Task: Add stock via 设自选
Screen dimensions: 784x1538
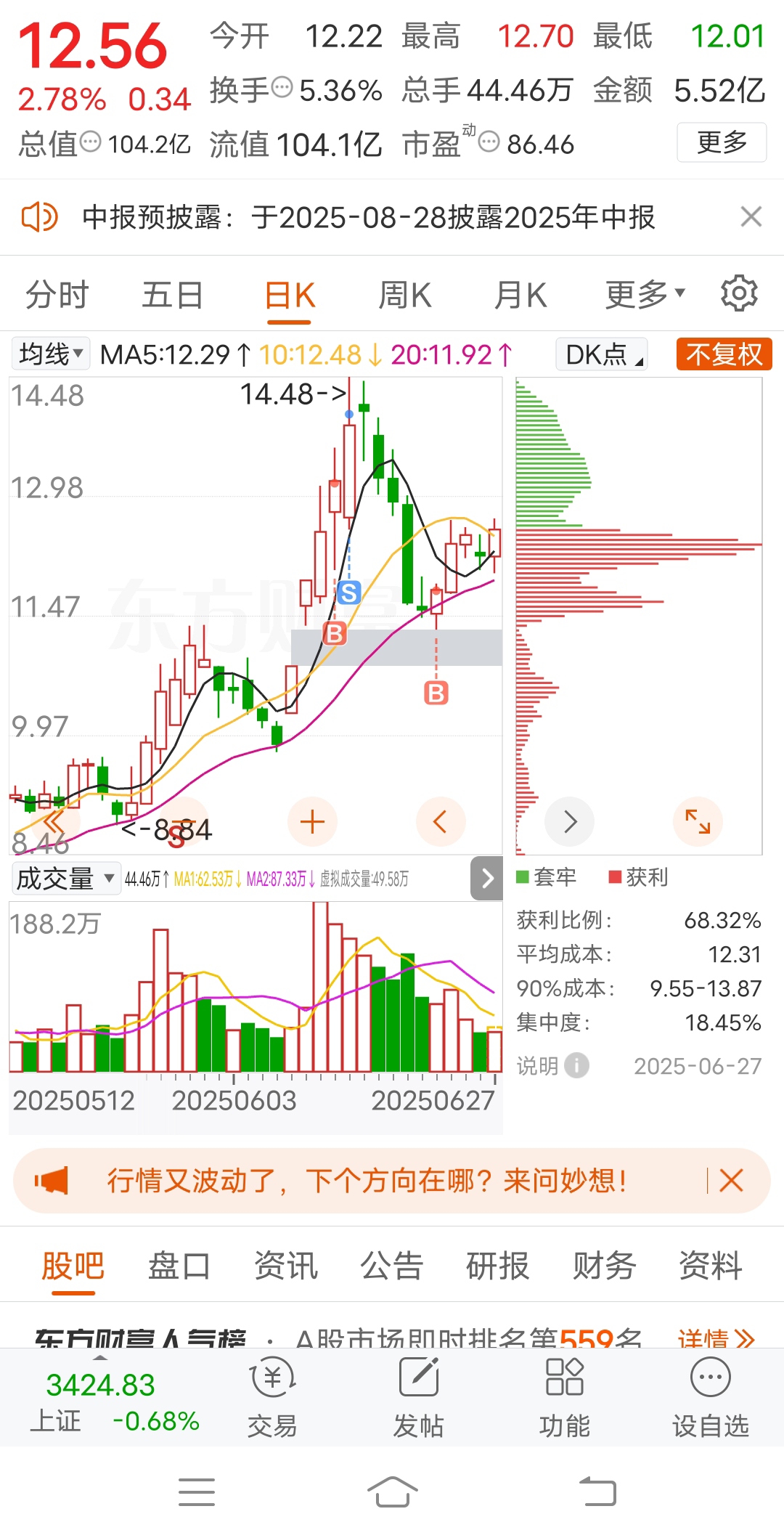Action: pos(711,1397)
